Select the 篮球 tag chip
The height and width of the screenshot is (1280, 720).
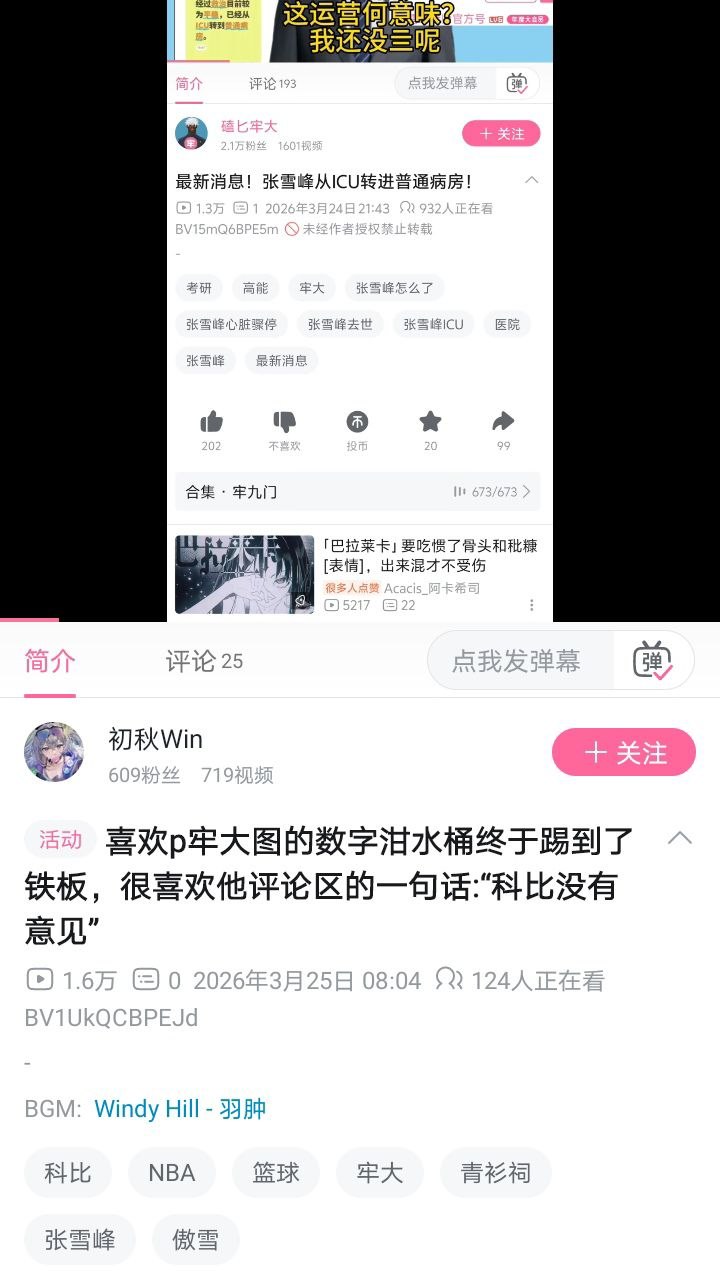coord(276,1173)
